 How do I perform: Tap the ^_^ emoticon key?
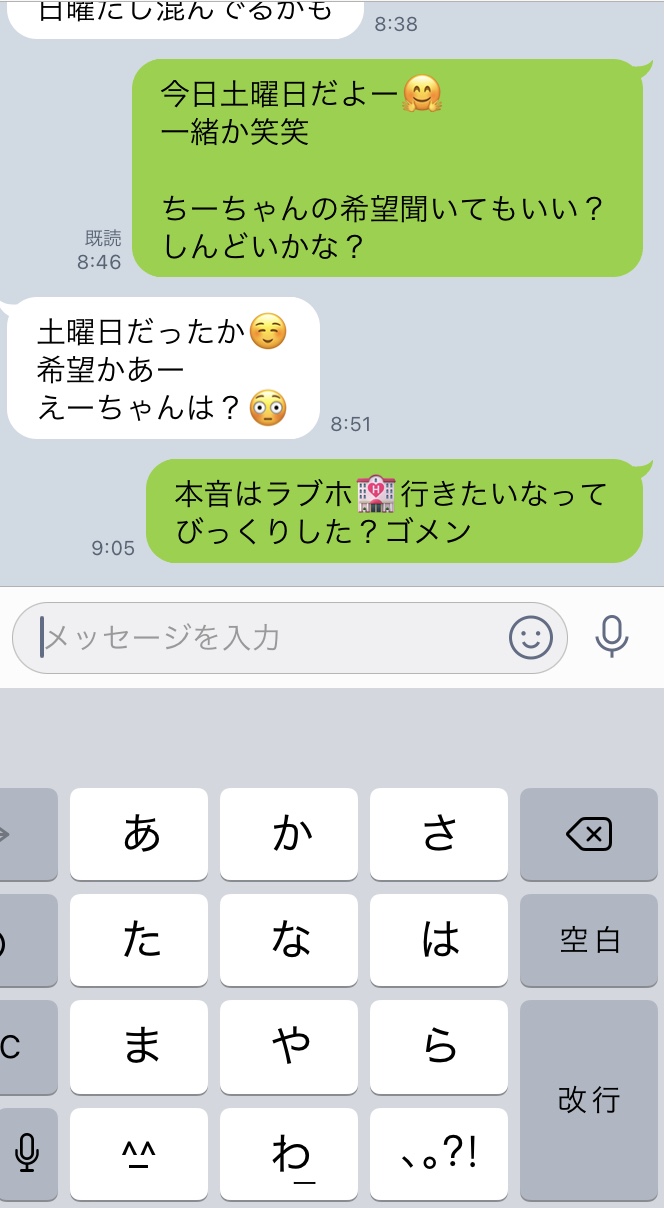coord(139,1154)
